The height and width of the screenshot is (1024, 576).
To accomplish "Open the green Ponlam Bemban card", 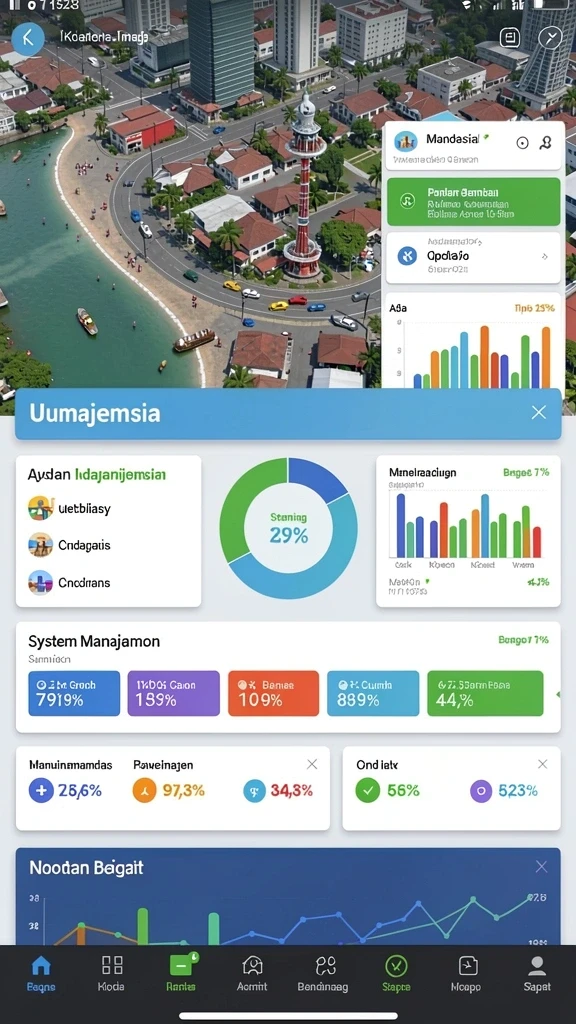I will pos(473,202).
